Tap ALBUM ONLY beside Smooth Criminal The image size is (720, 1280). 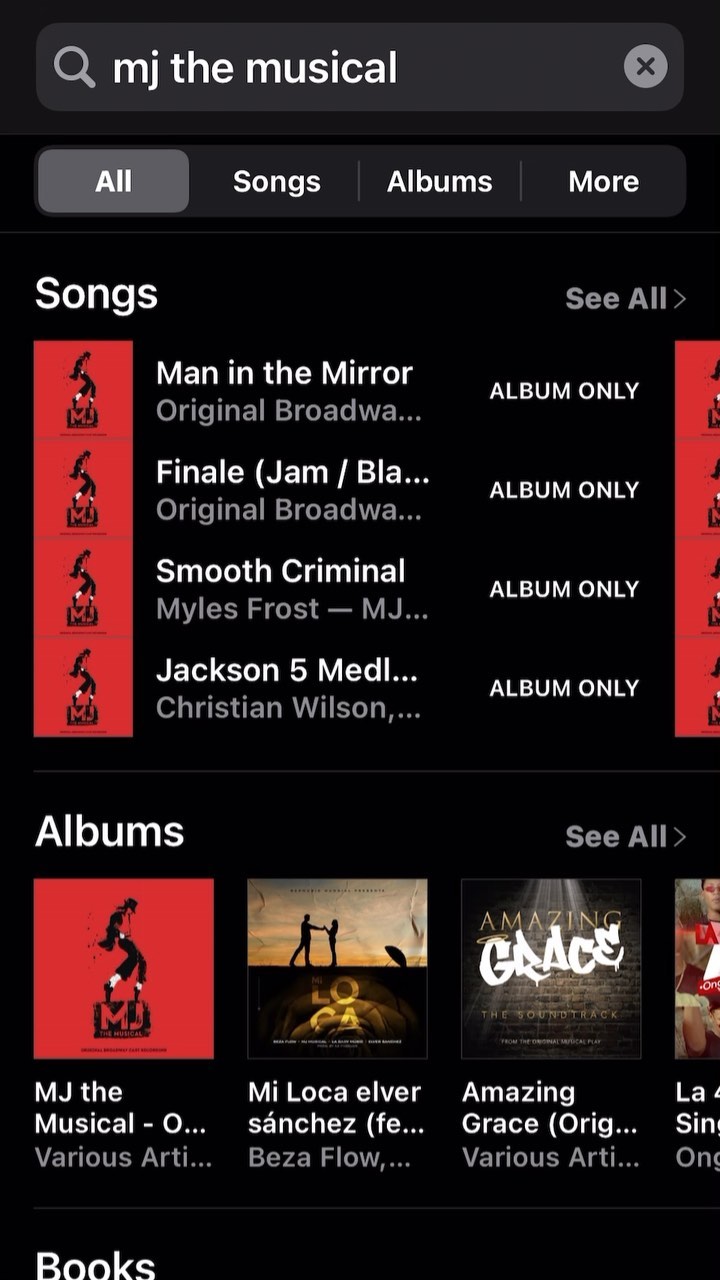click(564, 589)
